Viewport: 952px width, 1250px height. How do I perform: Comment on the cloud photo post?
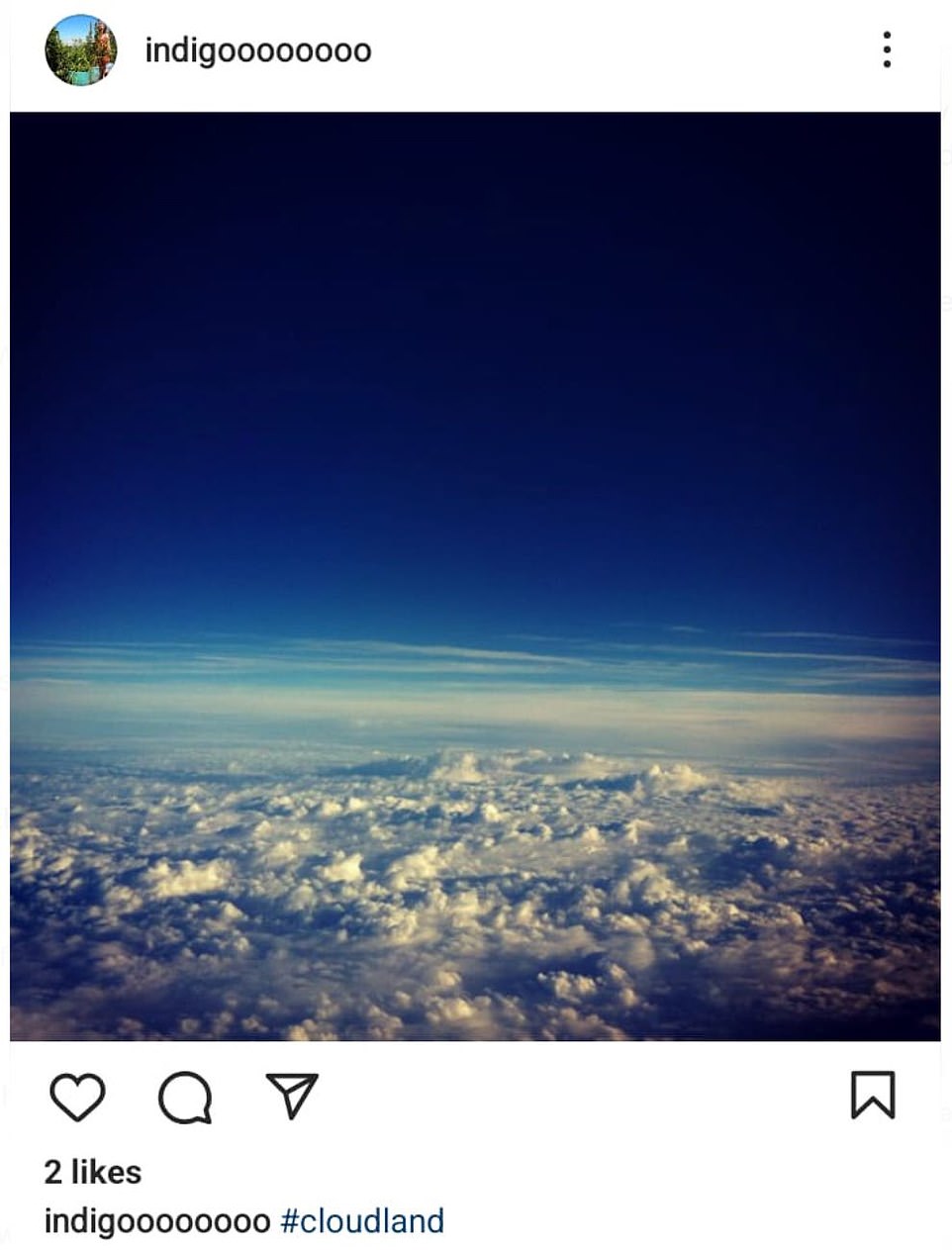click(185, 1097)
